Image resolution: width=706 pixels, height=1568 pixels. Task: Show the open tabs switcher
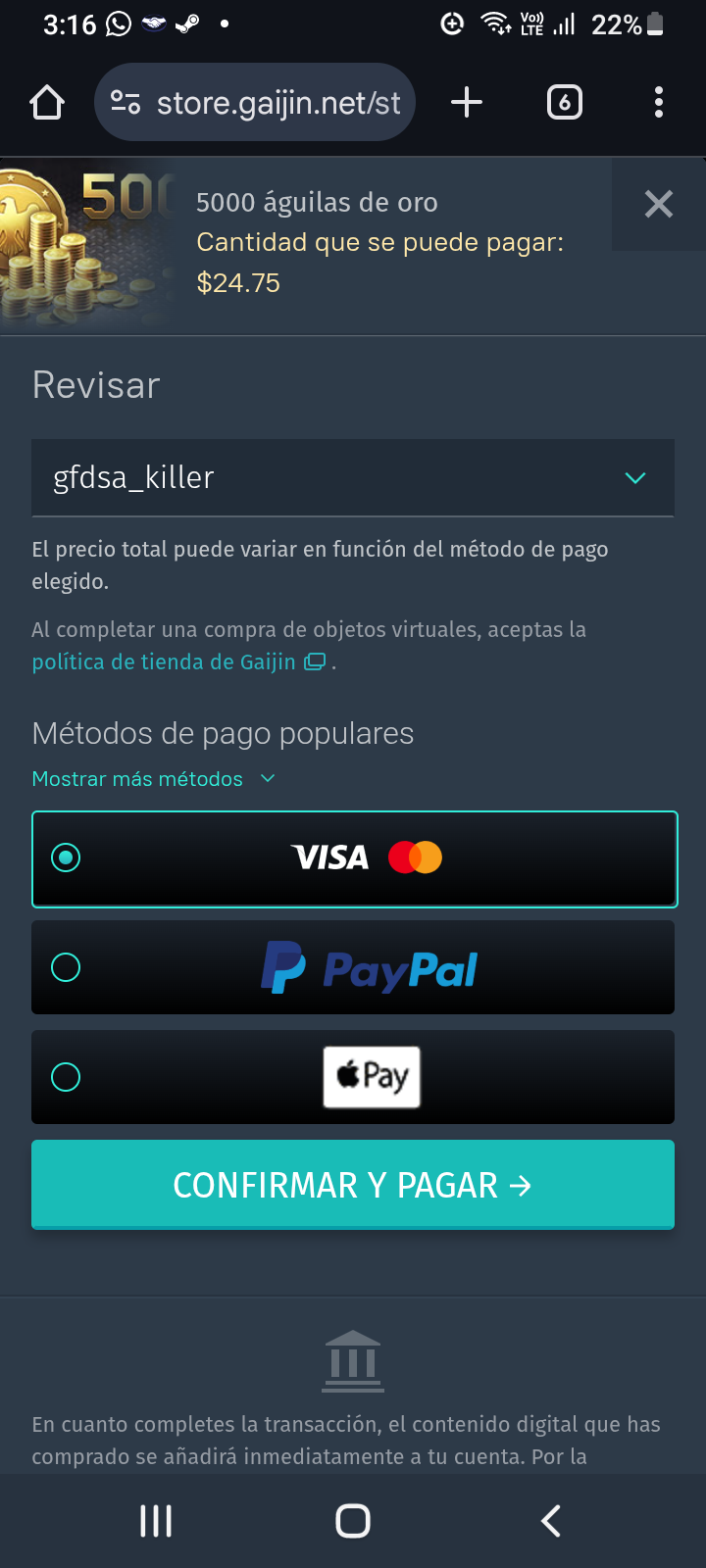coord(564,103)
